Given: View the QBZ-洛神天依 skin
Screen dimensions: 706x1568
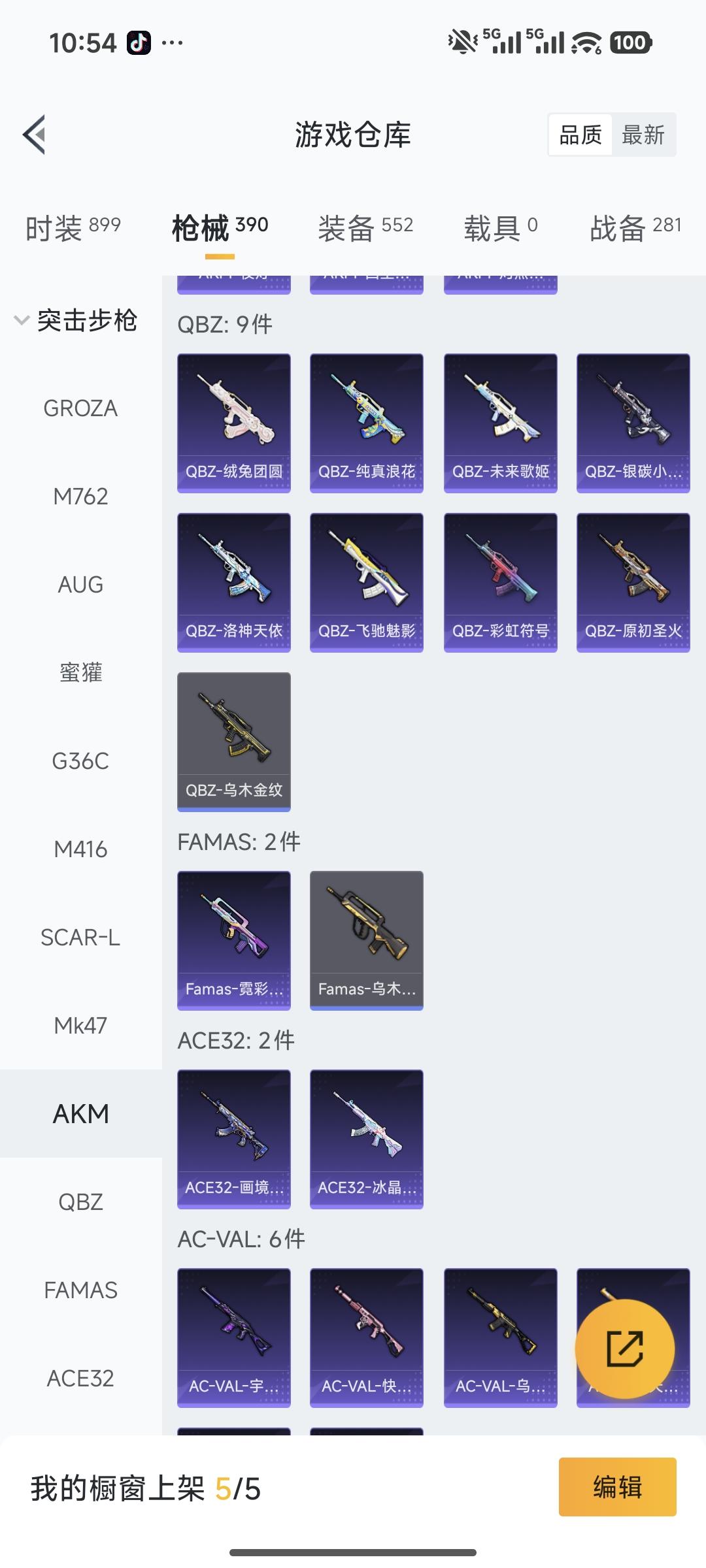Looking at the screenshot, I should click(x=234, y=582).
